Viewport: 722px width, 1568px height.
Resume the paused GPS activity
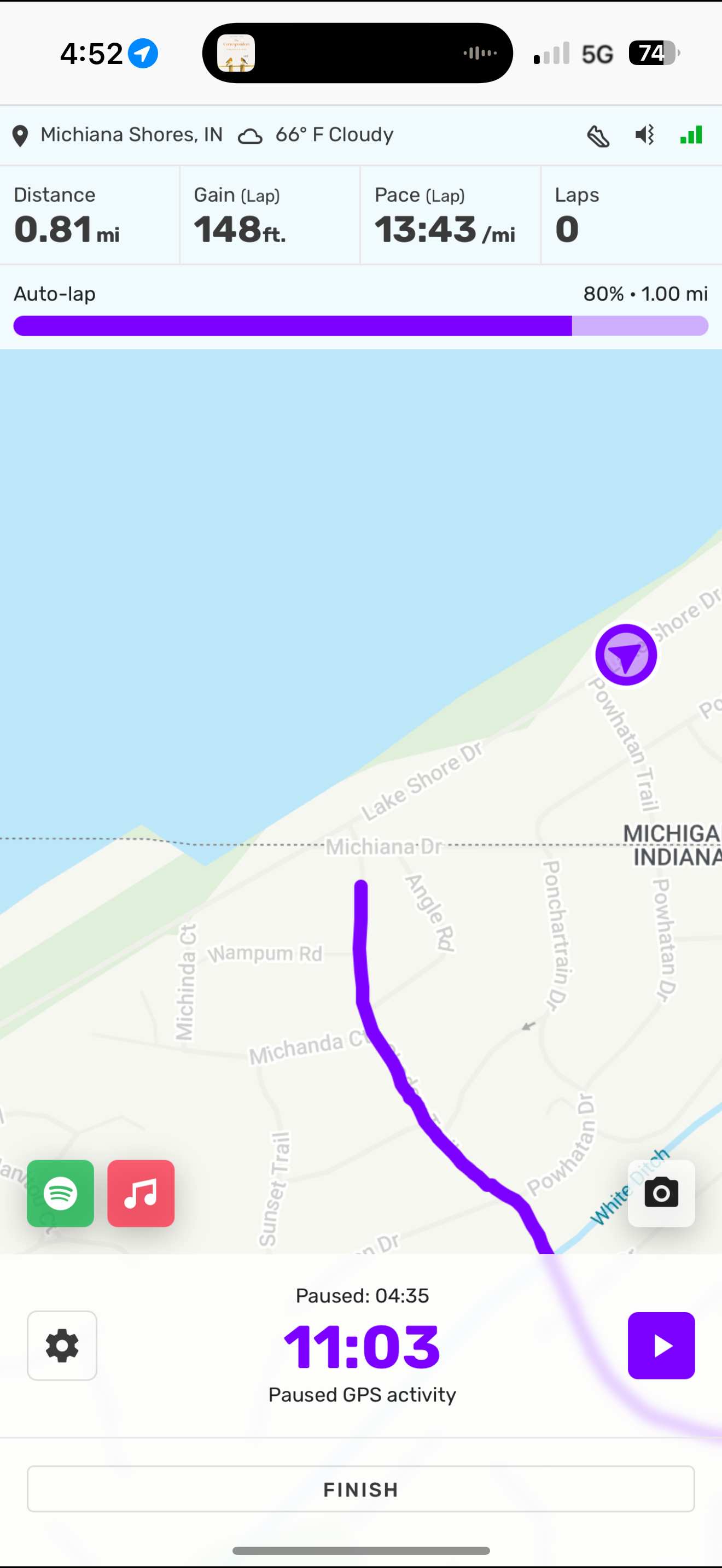661,1345
